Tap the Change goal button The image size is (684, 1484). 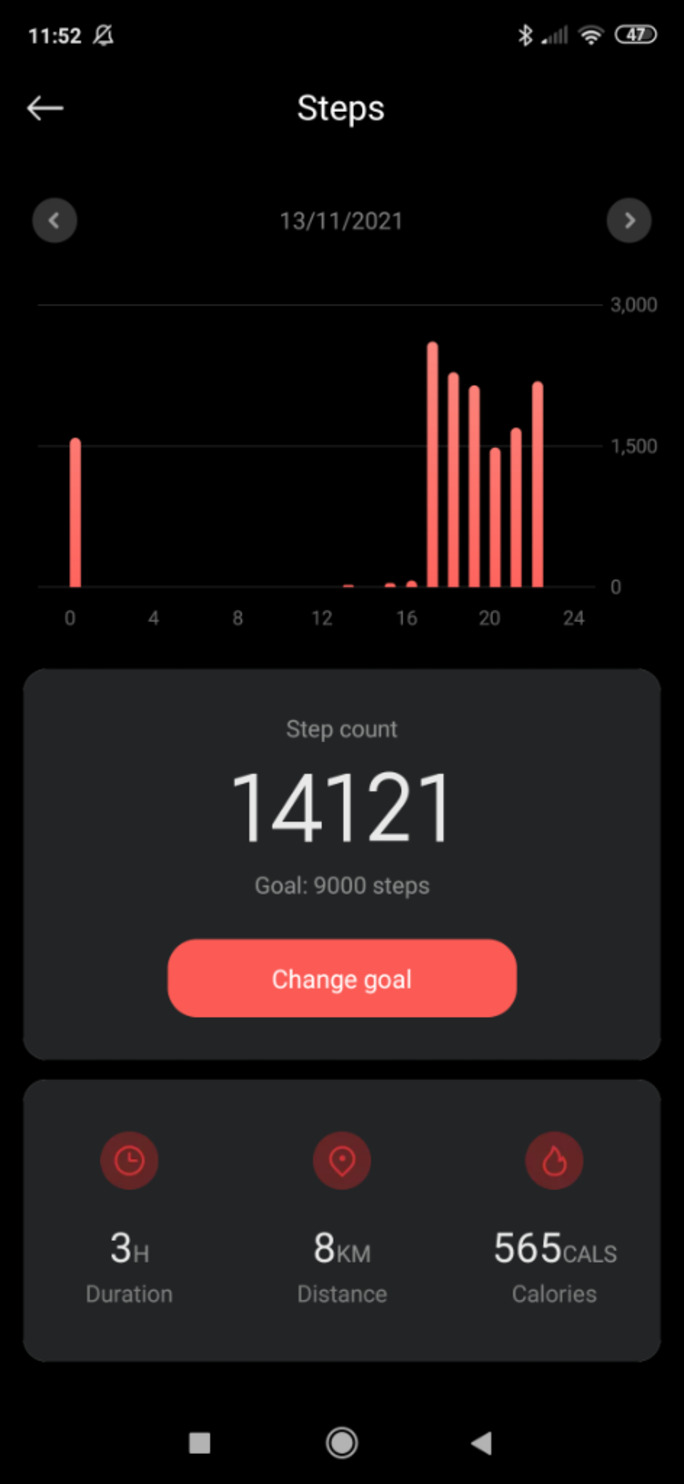(x=342, y=979)
